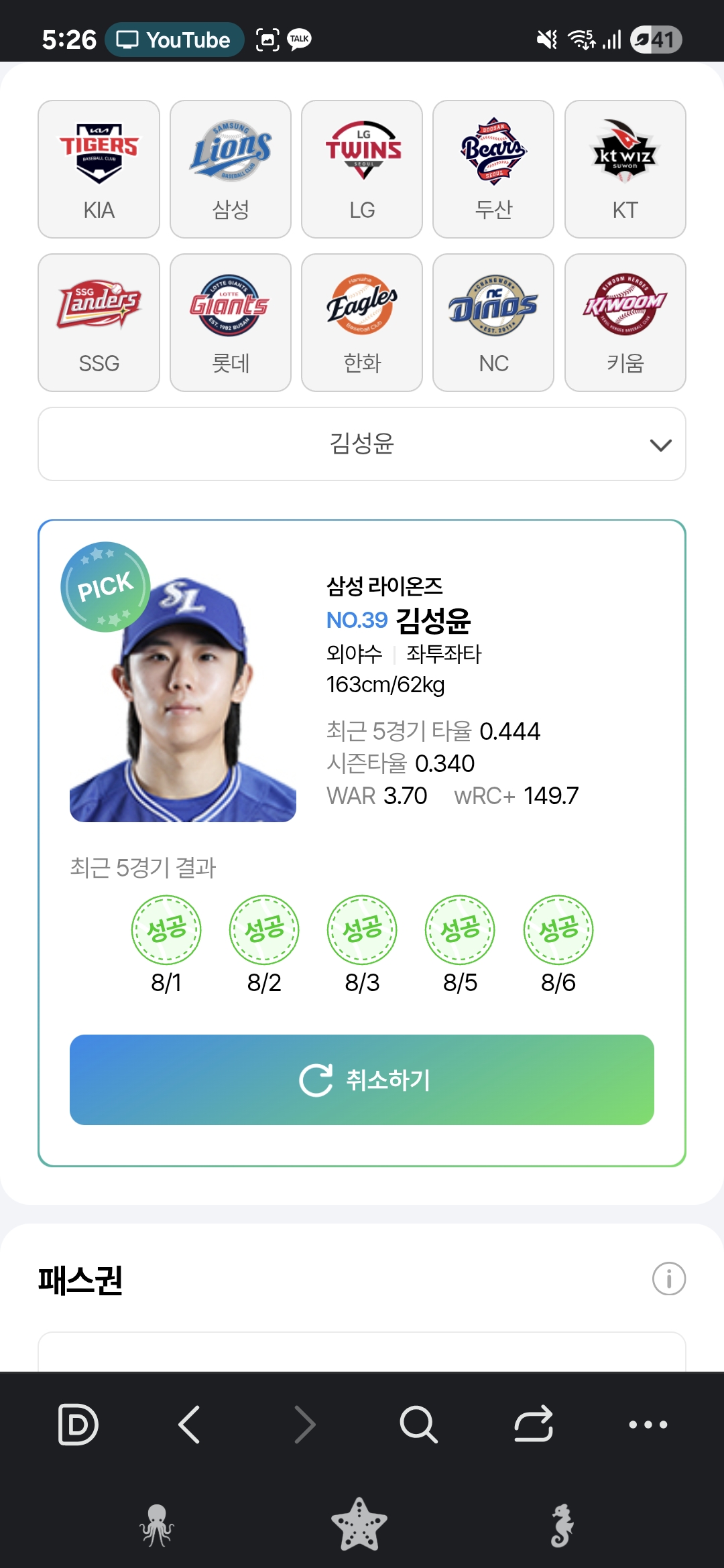Tap the KT Wiz team tile

(x=625, y=169)
